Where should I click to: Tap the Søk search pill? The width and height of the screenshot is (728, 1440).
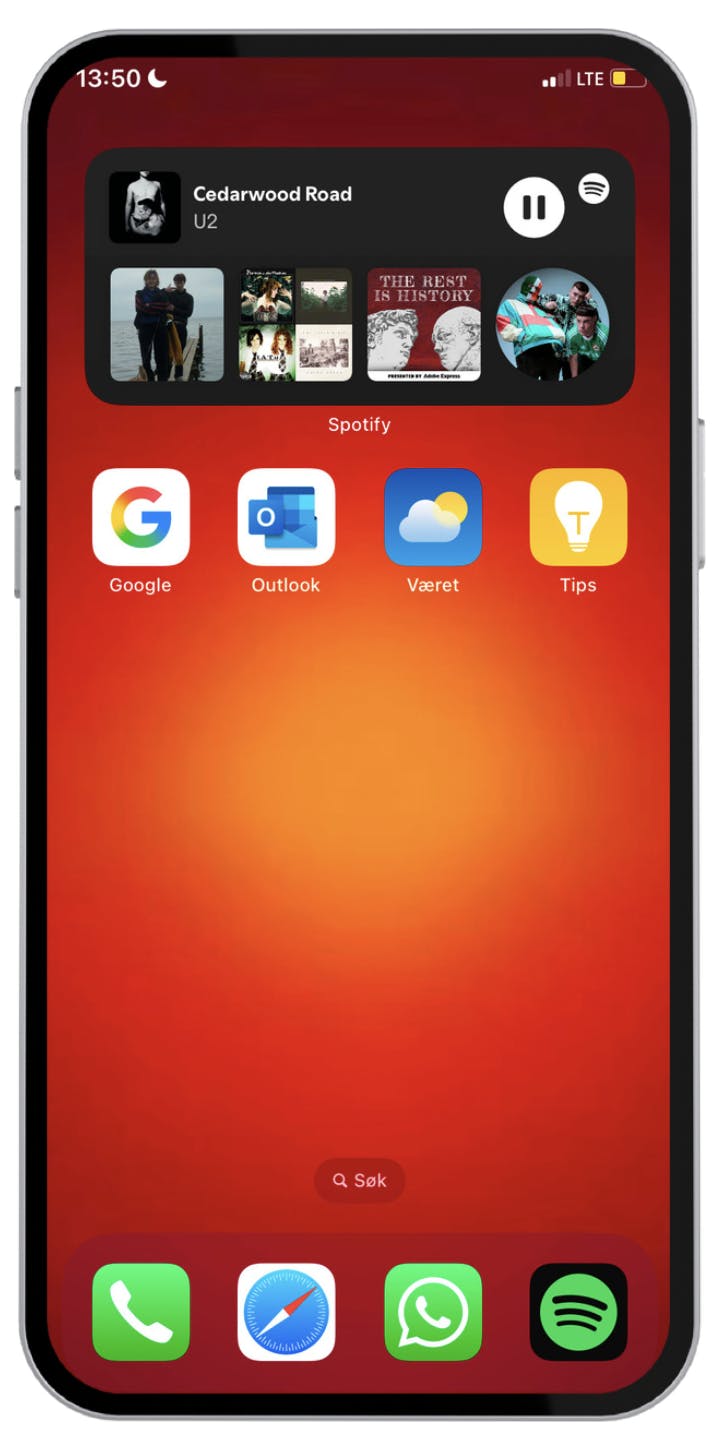360,1181
